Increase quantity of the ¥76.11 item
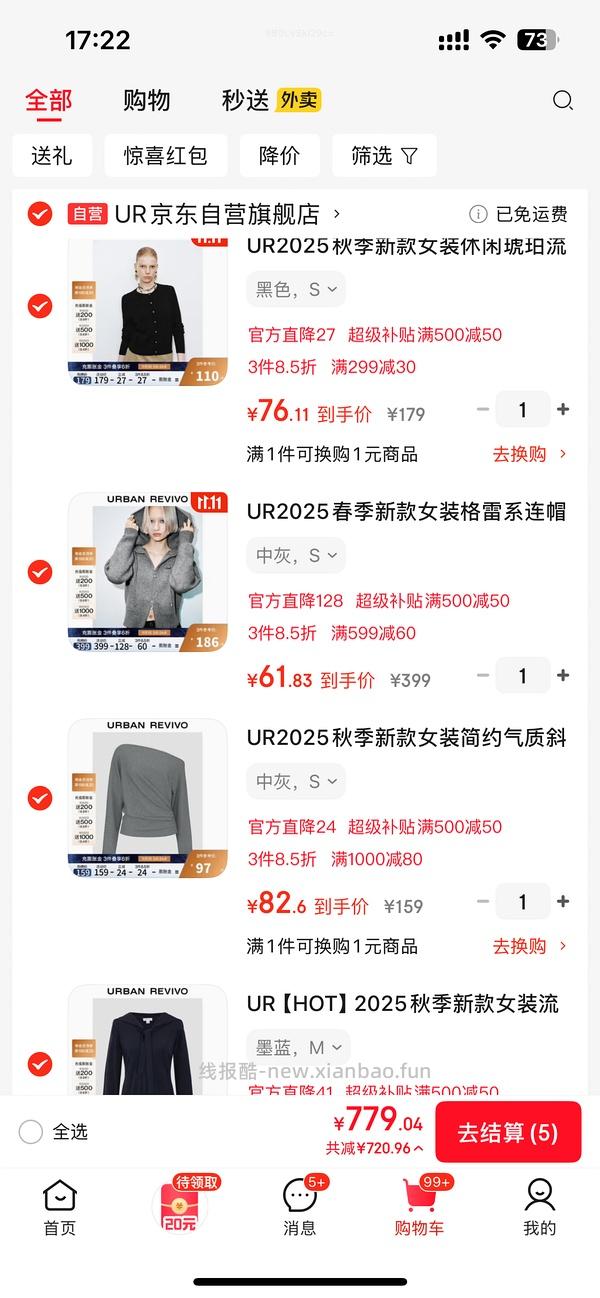Screen dimensions: 600x1298 (563, 409)
